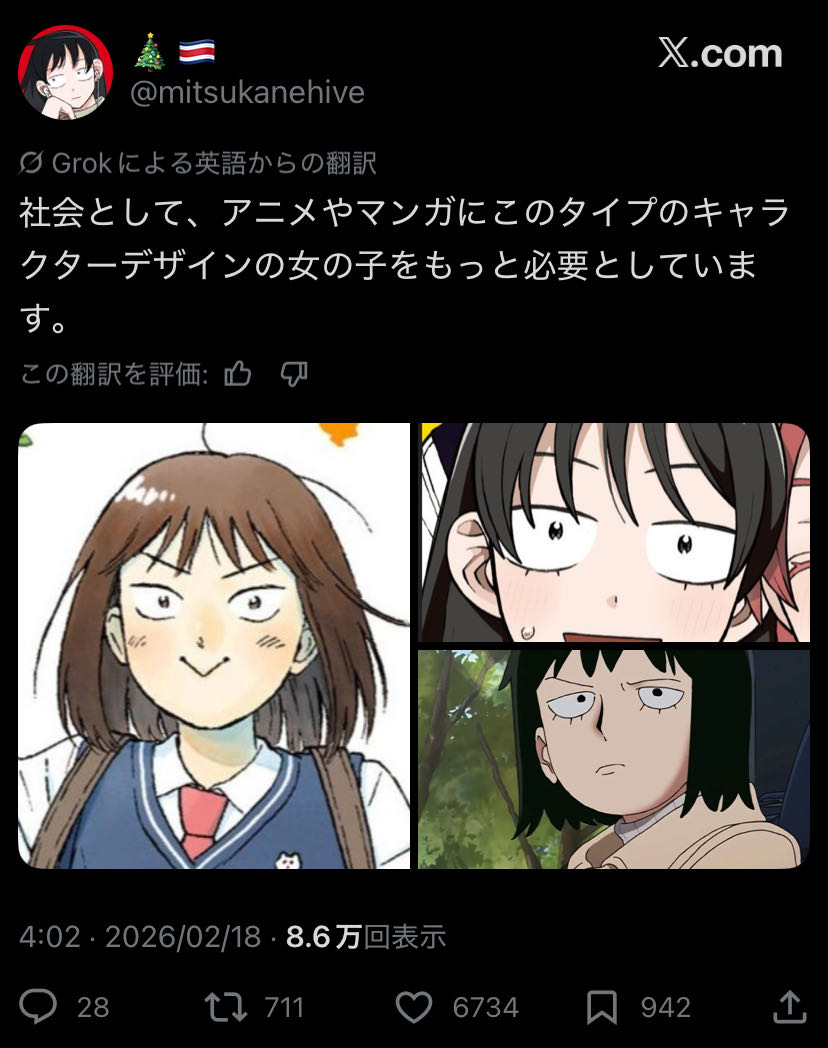Open the blushing black-haired girl image
The height and width of the screenshot is (1048, 828).
coord(614,532)
